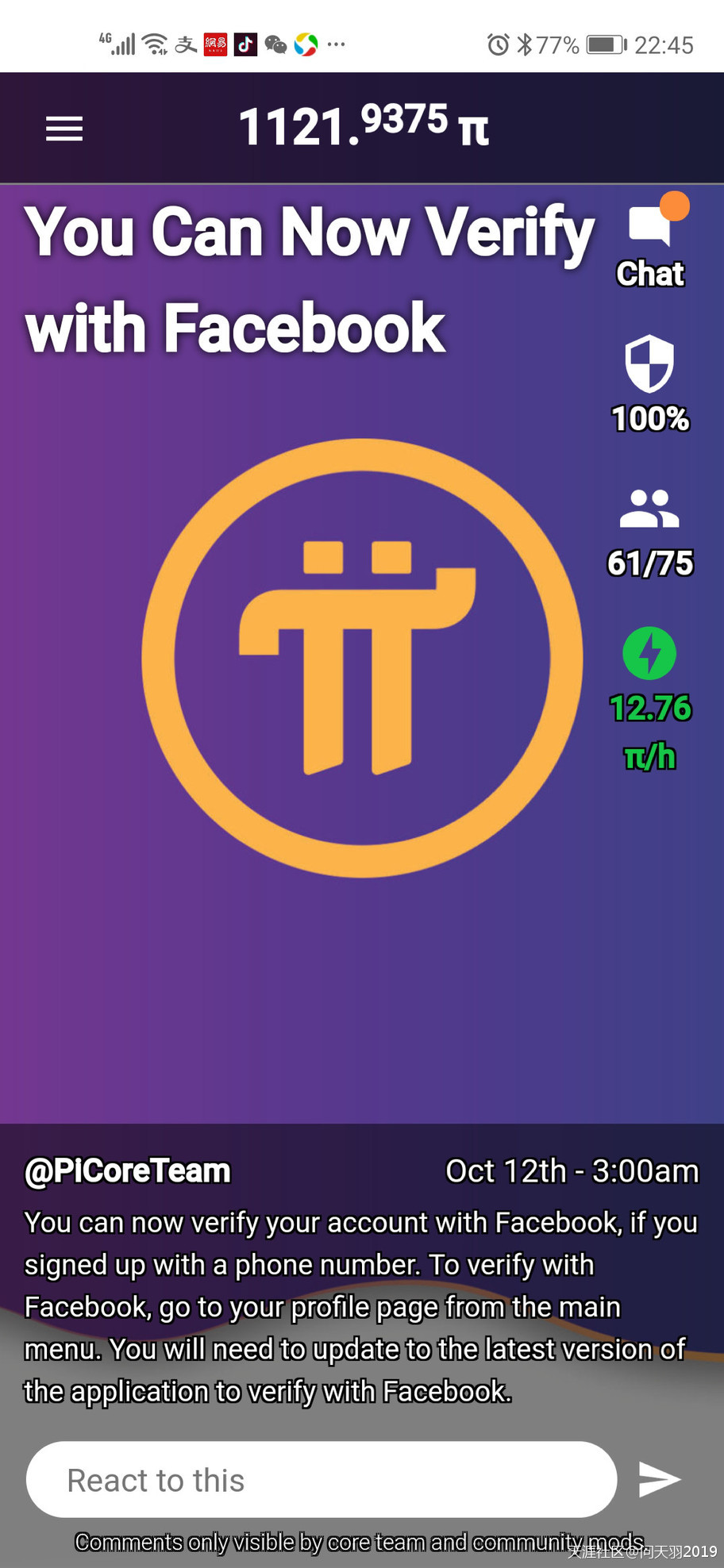
Task: Open the hamburger navigation menu
Action: [64, 129]
